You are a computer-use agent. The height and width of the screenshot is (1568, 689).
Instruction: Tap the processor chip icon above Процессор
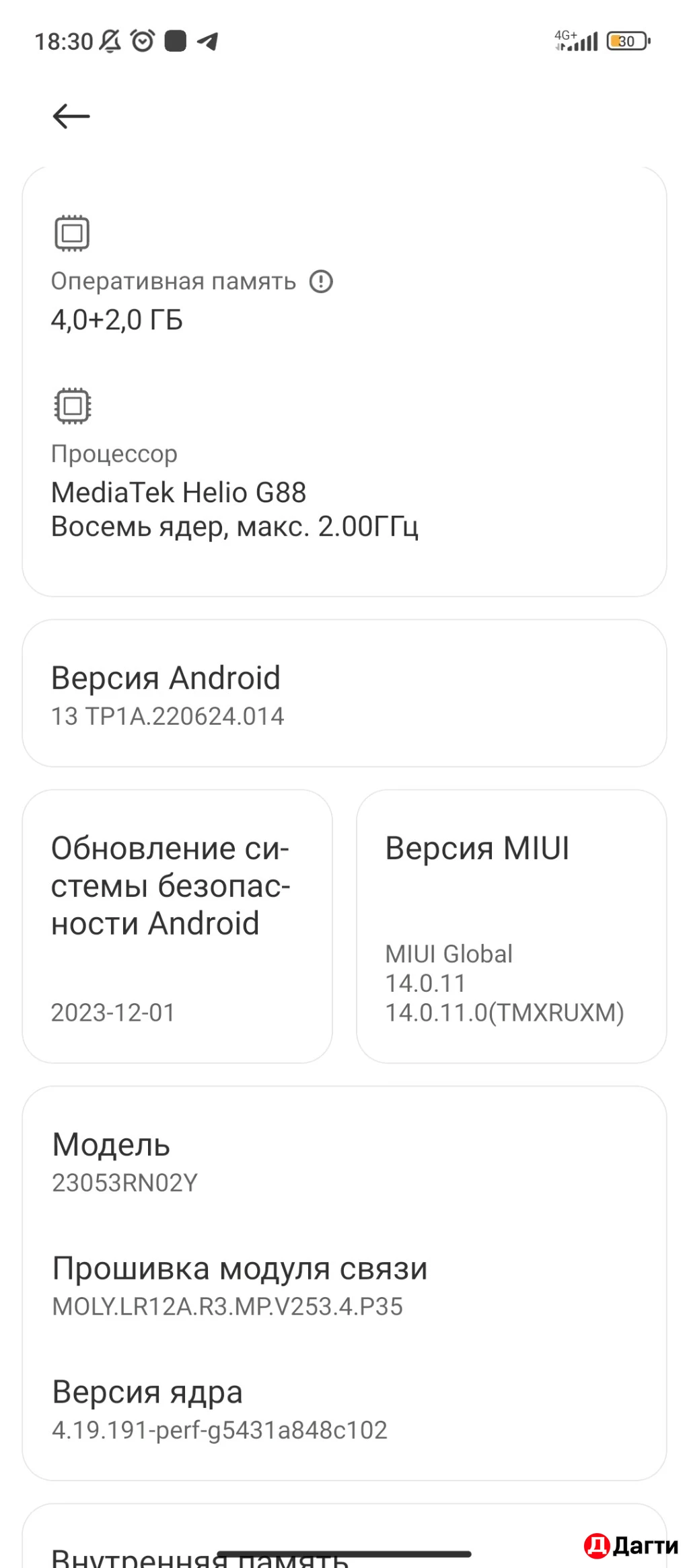[71, 405]
